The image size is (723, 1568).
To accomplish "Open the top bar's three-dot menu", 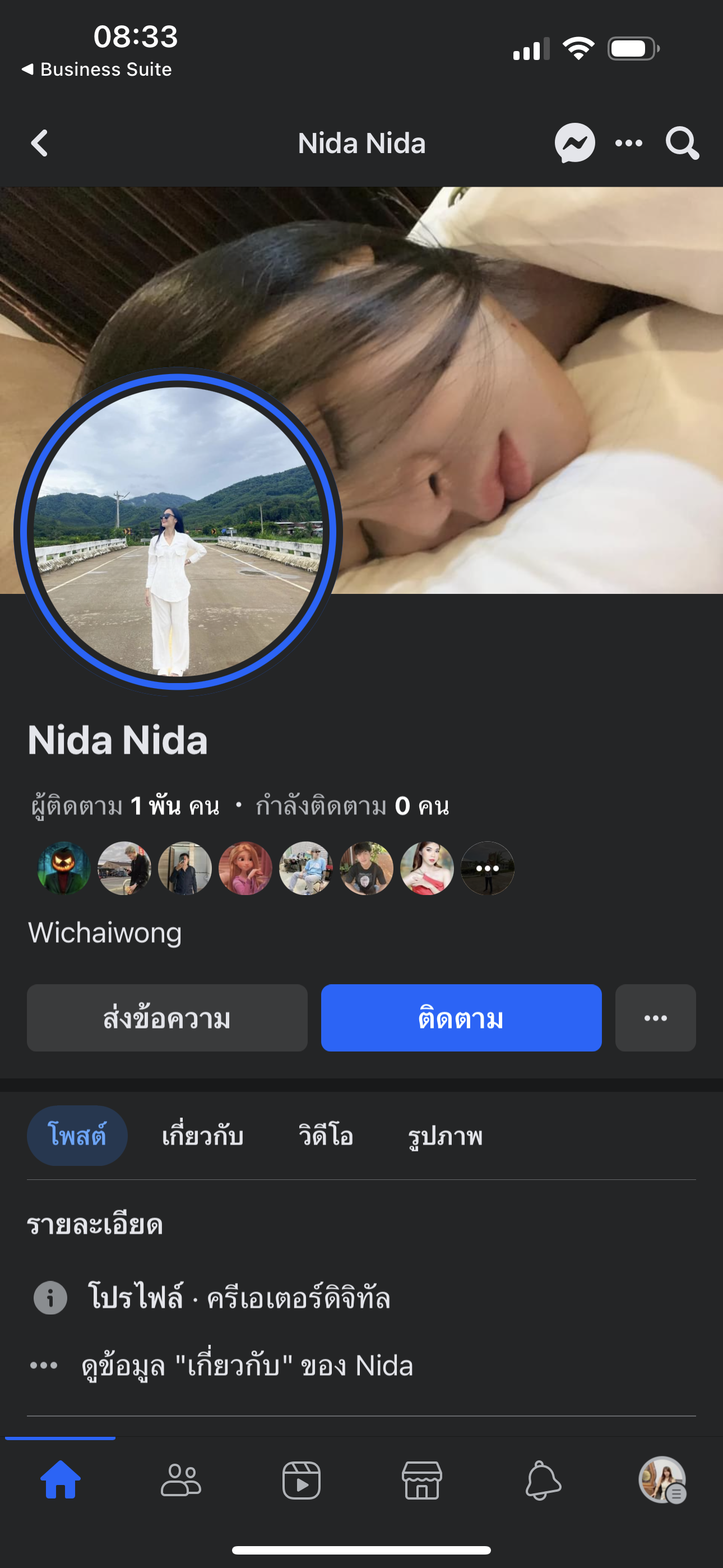I will click(629, 144).
